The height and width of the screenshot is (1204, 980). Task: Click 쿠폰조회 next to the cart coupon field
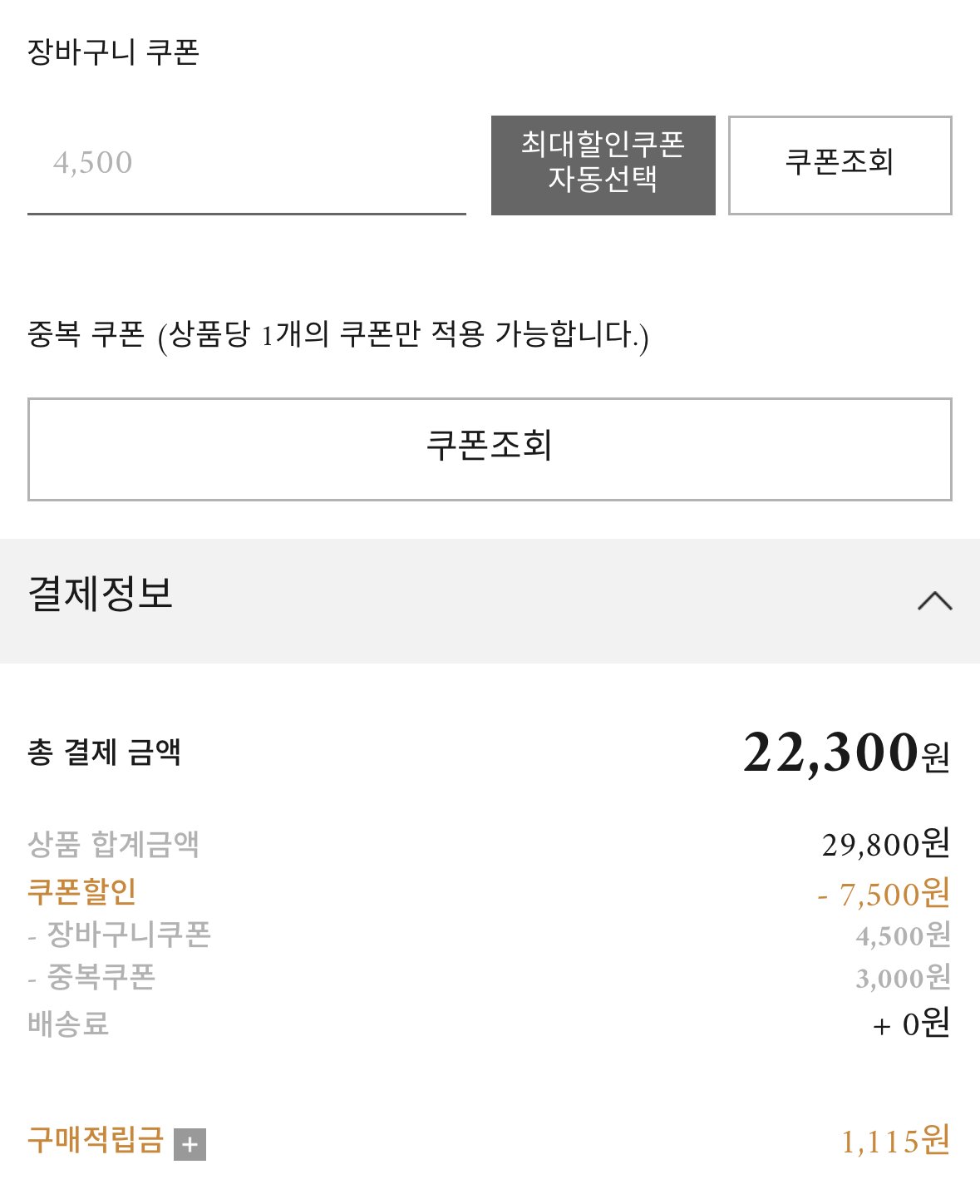point(840,165)
